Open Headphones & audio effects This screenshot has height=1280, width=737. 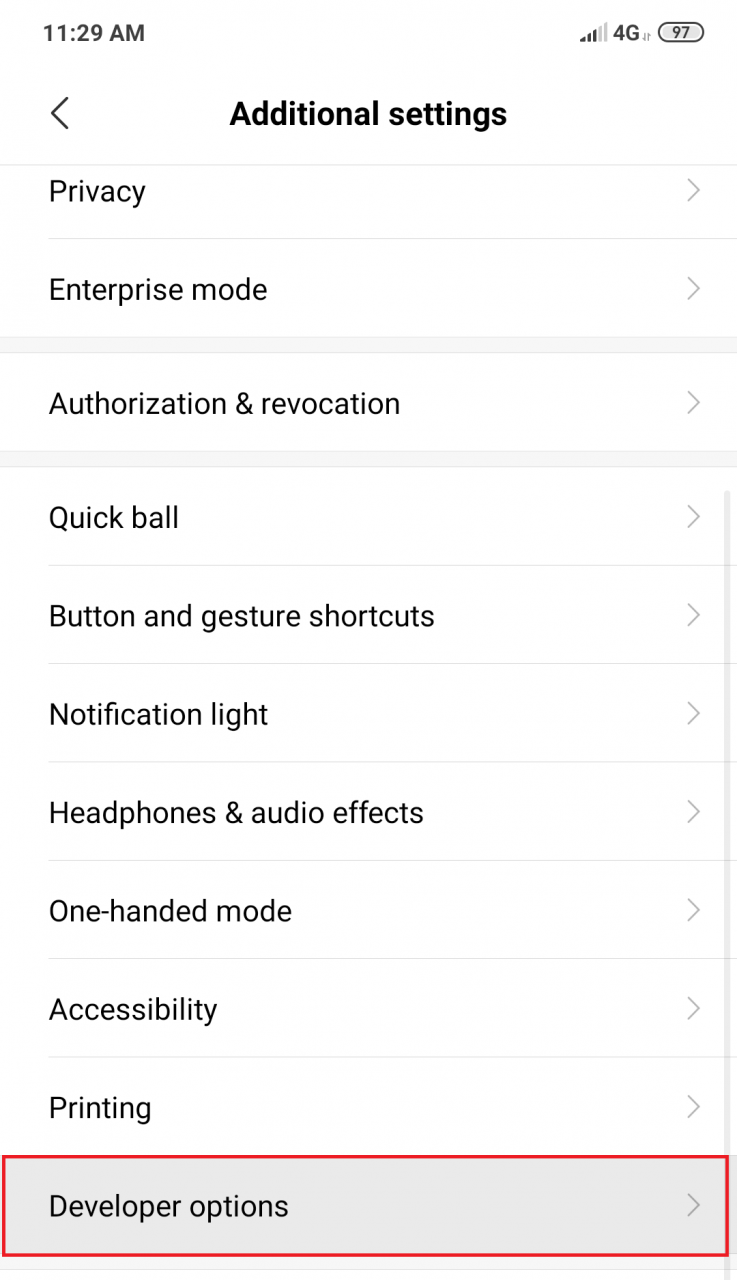click(368, 812)
